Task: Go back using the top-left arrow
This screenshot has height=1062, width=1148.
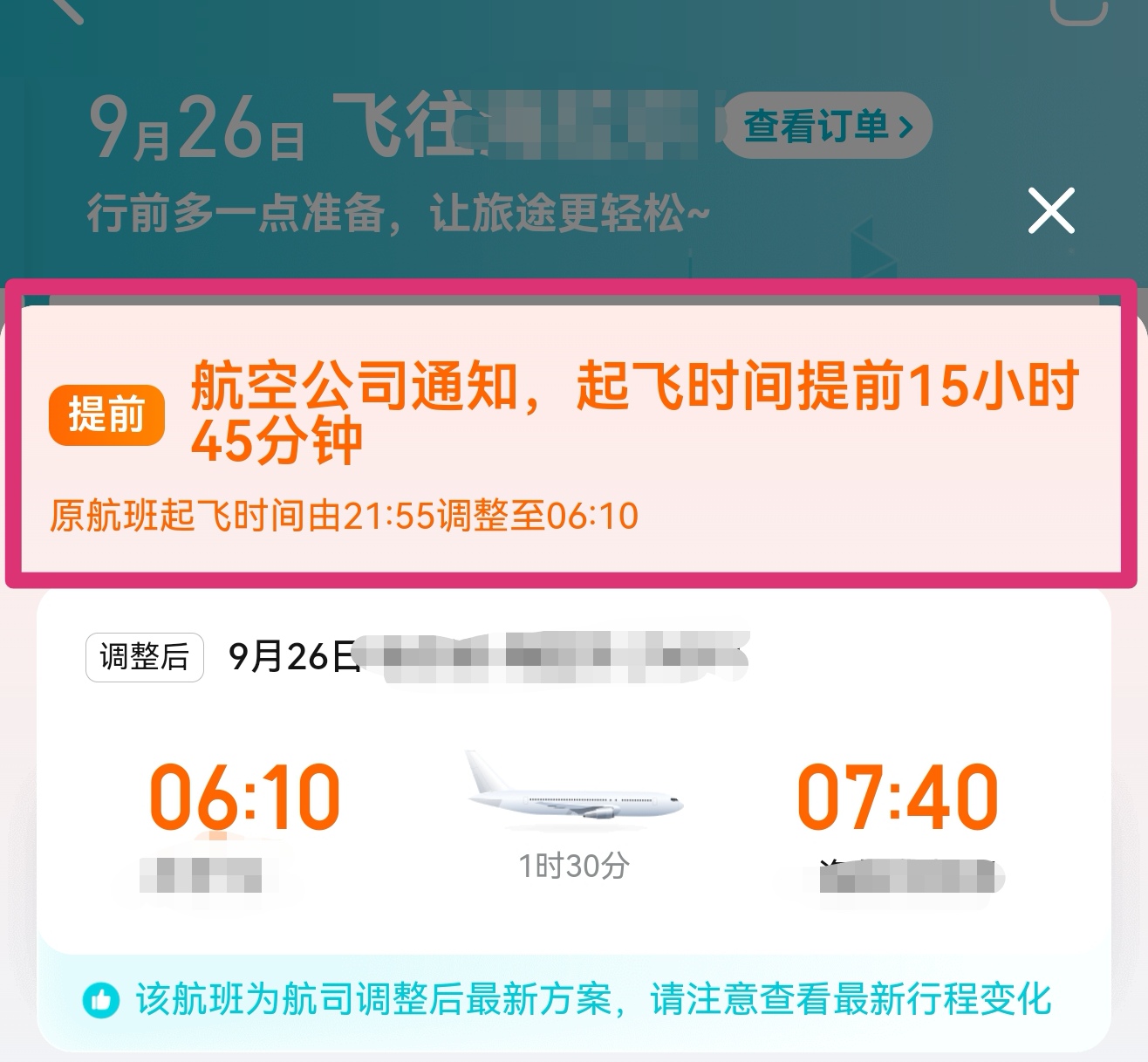Action: coord(63,9)
